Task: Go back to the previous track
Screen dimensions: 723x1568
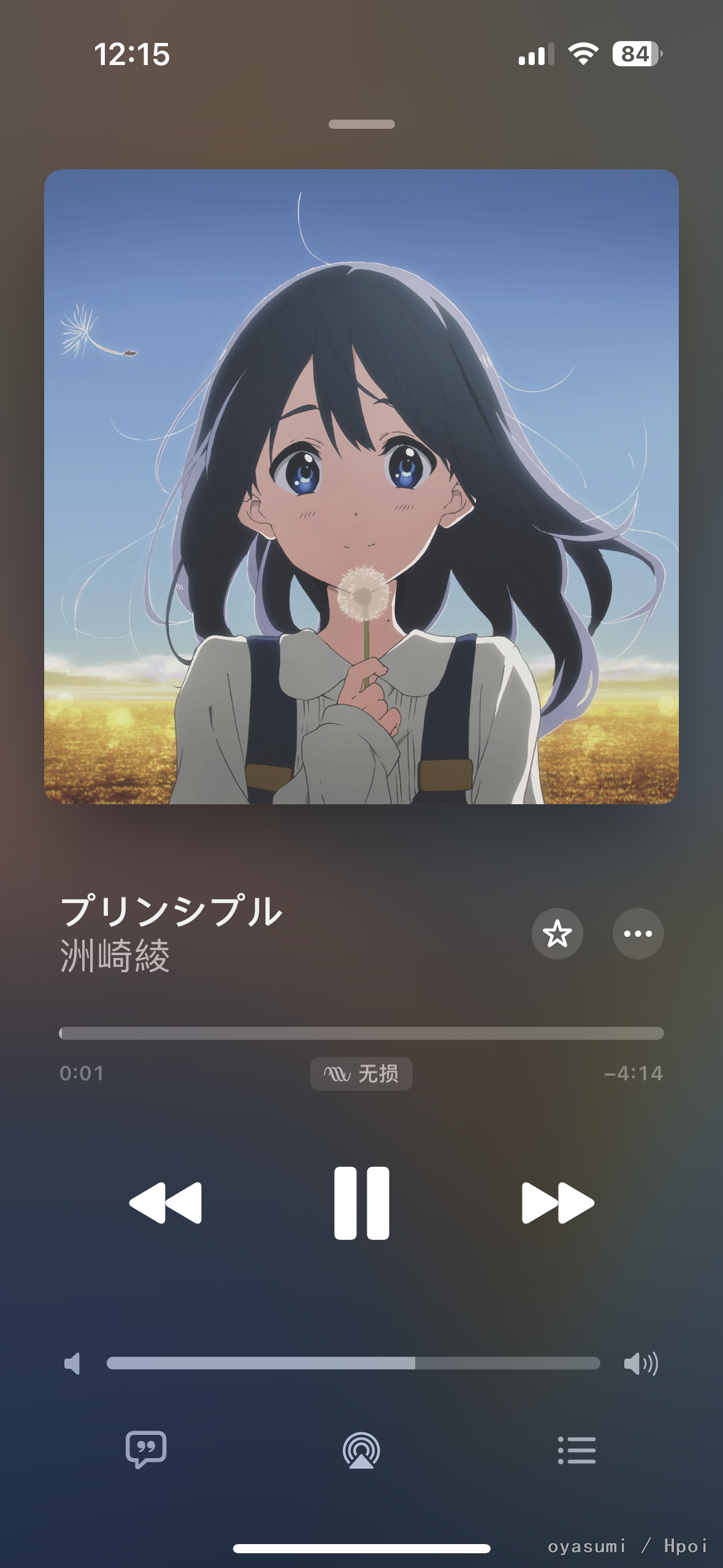Action: point(166,1202)
